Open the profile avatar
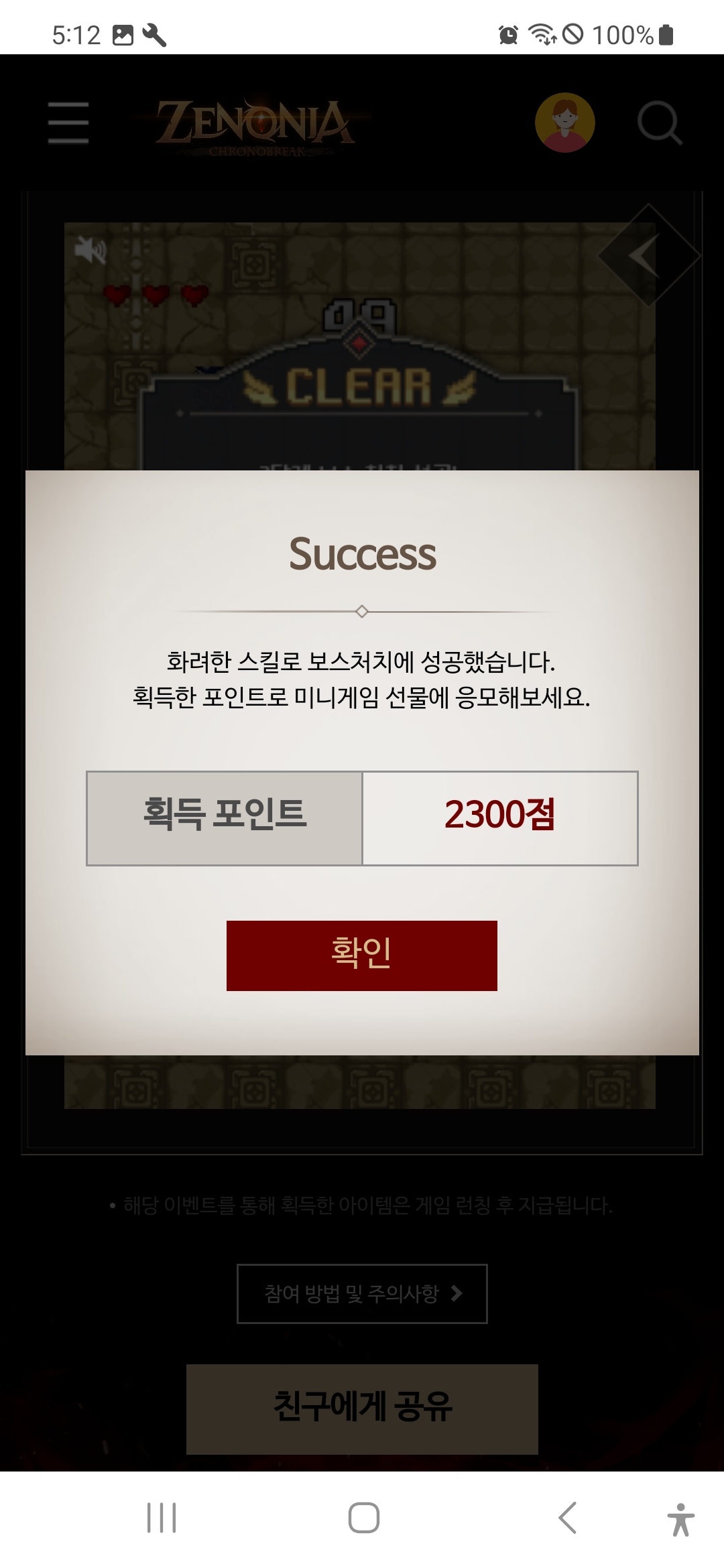 (564, 123)
